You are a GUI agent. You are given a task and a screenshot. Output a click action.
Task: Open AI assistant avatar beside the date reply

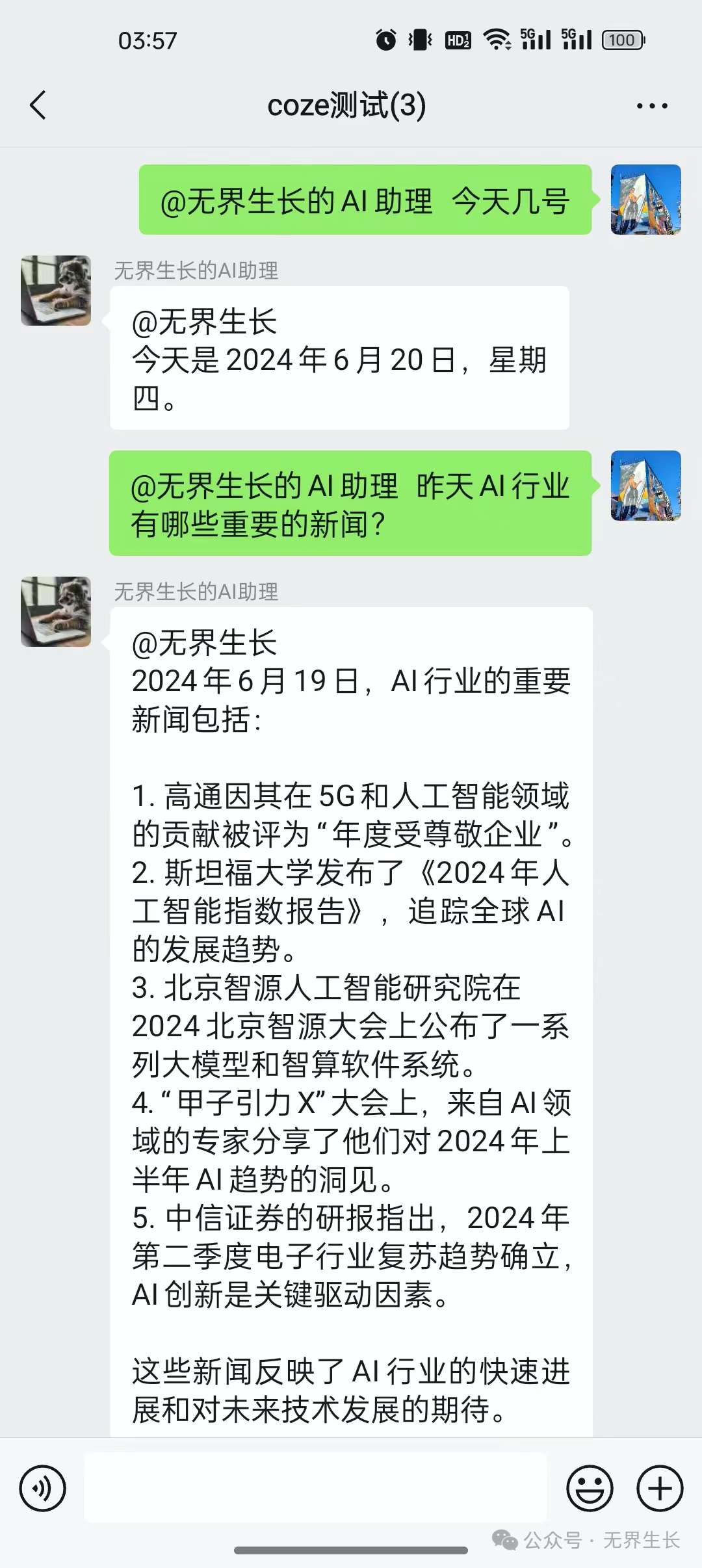pos(56,291)
